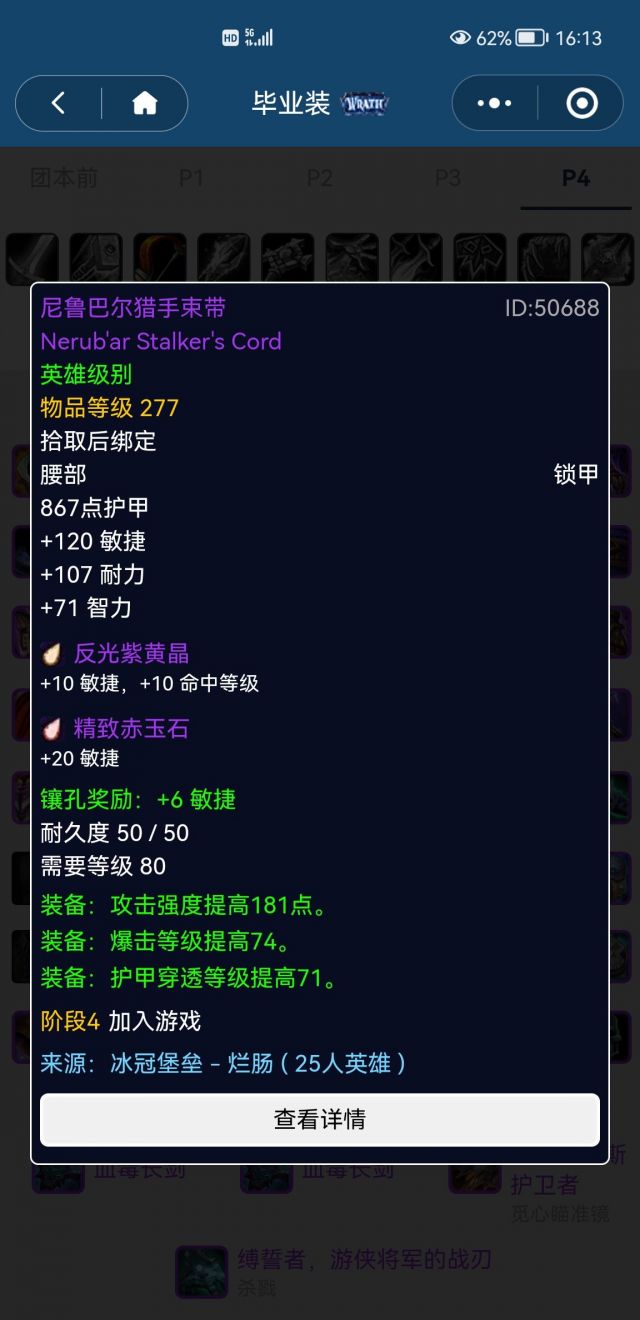The height and width of the screenshot is (1320, 640).
Task: Switch to the P4 tab
Action: 576,178
